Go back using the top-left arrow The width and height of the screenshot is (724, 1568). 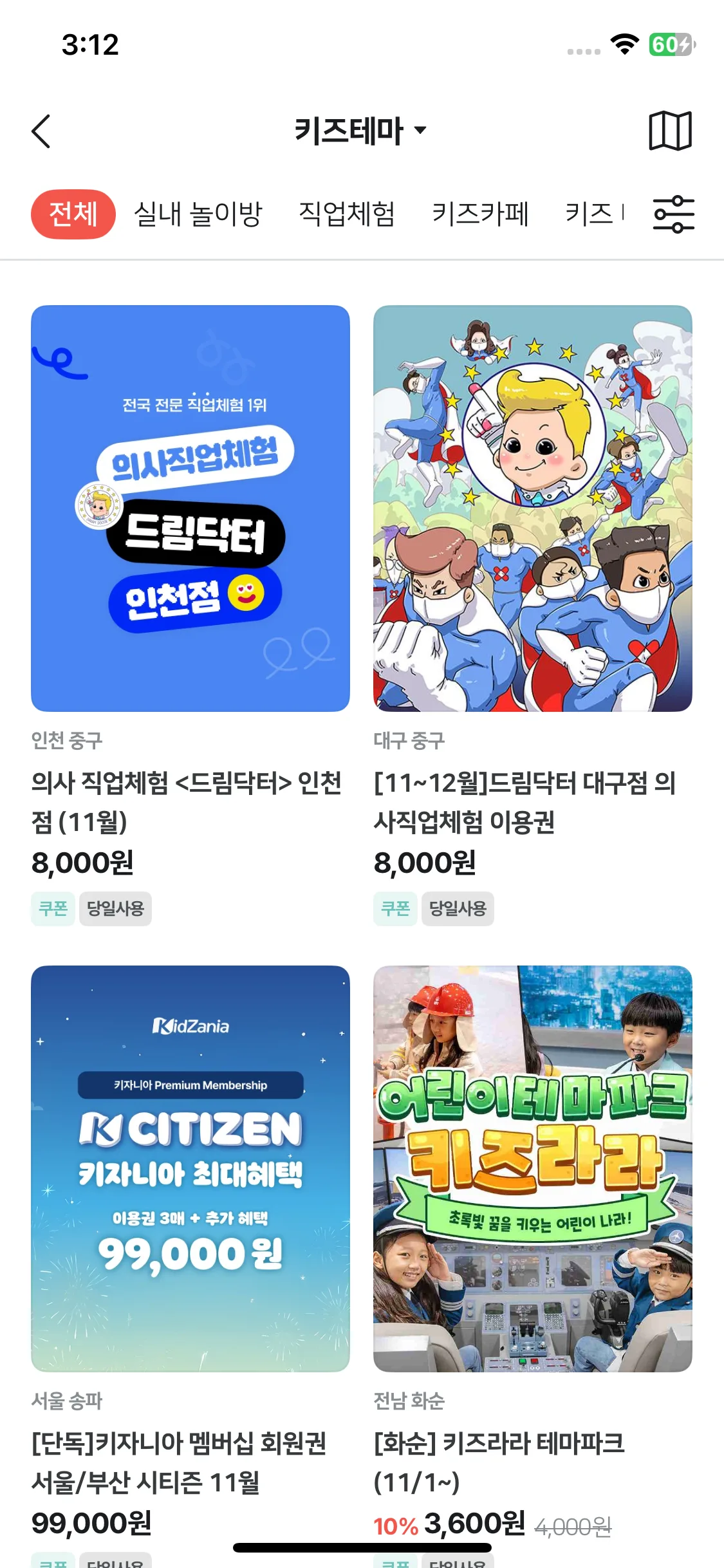tap(41, 131)
